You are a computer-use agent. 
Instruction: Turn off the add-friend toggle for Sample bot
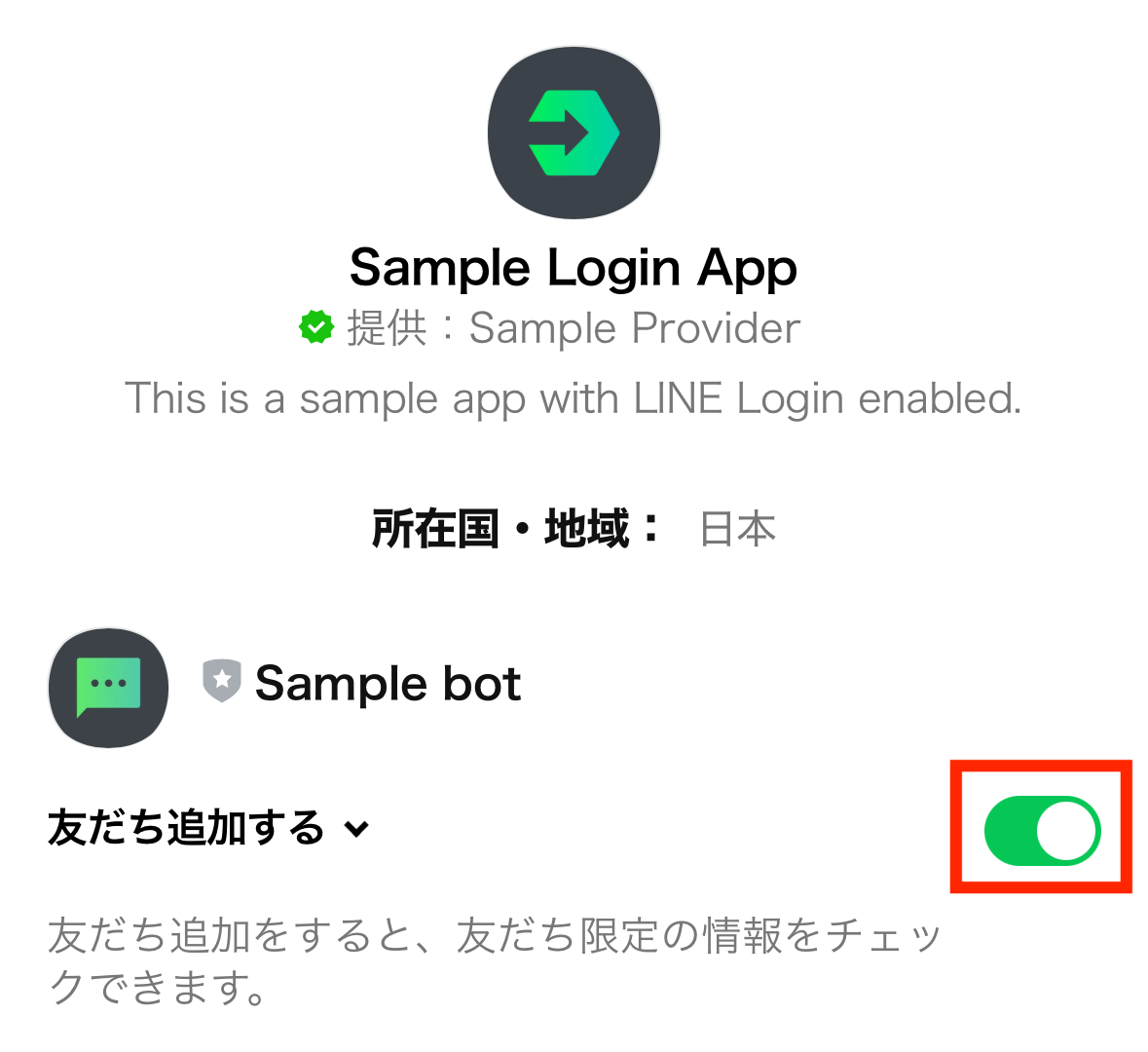1041,830
